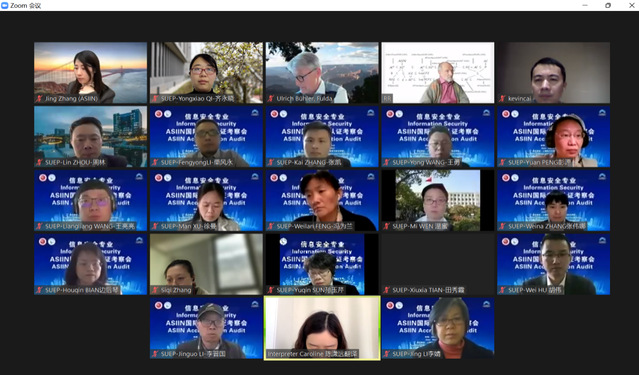Tap SUEP-Jinguo LI video tile
Viewport: 639px width, 375px height.
pos(206,328)
